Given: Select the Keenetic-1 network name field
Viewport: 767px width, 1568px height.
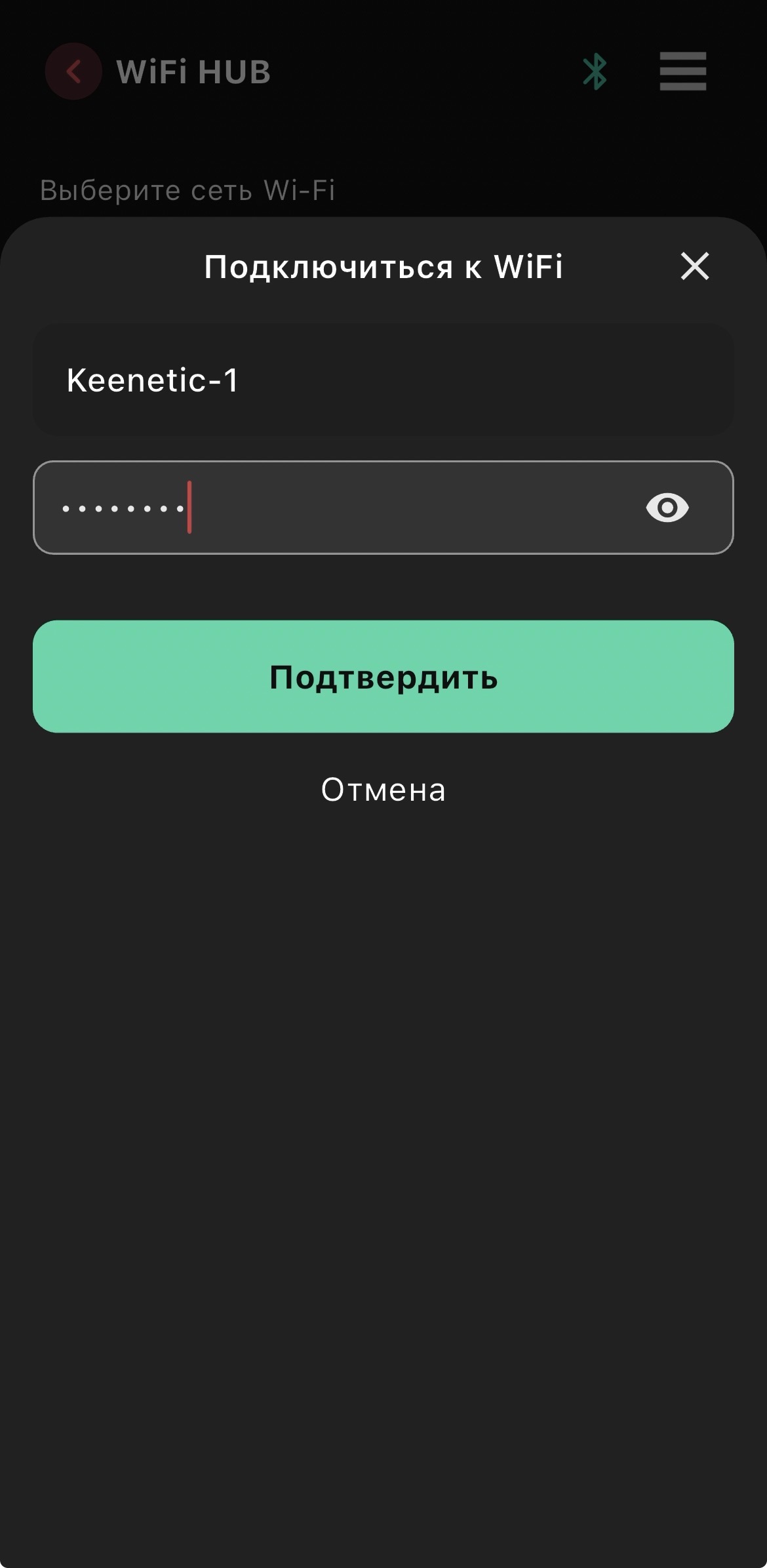Looking at the screenshot, I should (383, 380).
